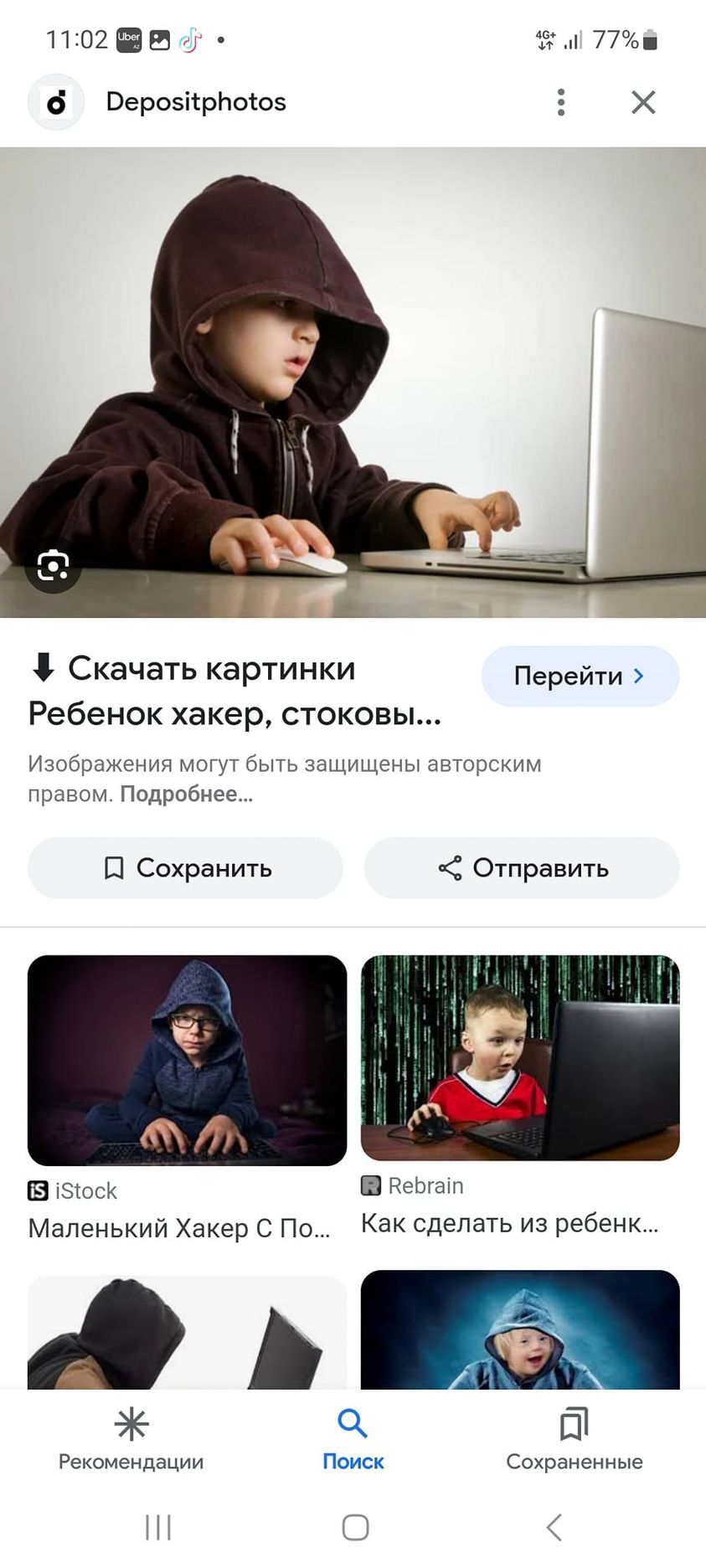706x1568 pixels.
Task: Tap Перейти to visit the source page
Action: 580,676
